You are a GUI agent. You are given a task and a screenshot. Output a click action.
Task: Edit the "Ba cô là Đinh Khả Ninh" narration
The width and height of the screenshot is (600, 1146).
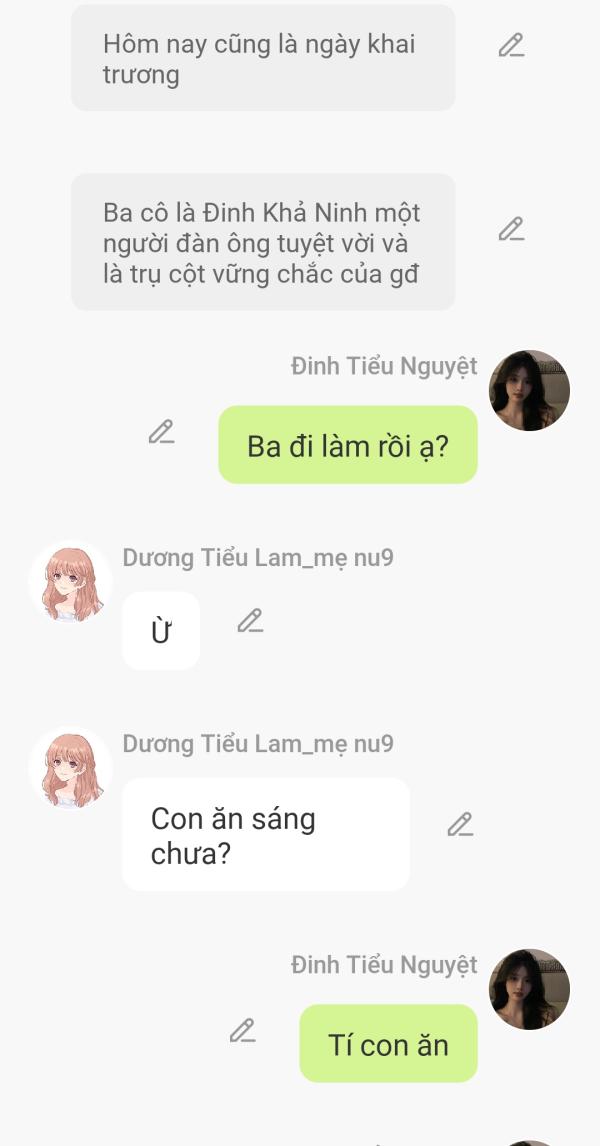pos(511,229)
